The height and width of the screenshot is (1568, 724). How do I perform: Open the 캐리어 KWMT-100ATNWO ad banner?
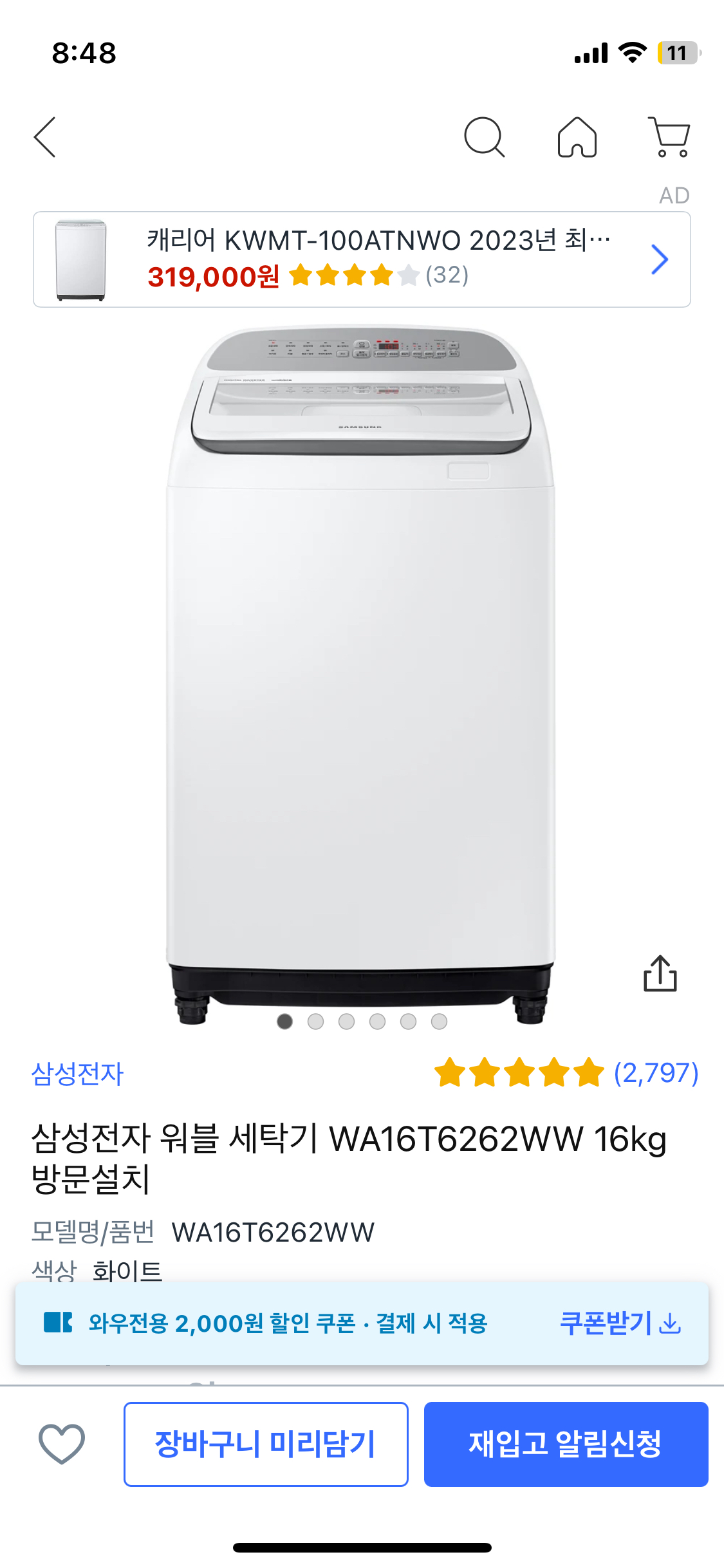[x=361, y=259]
